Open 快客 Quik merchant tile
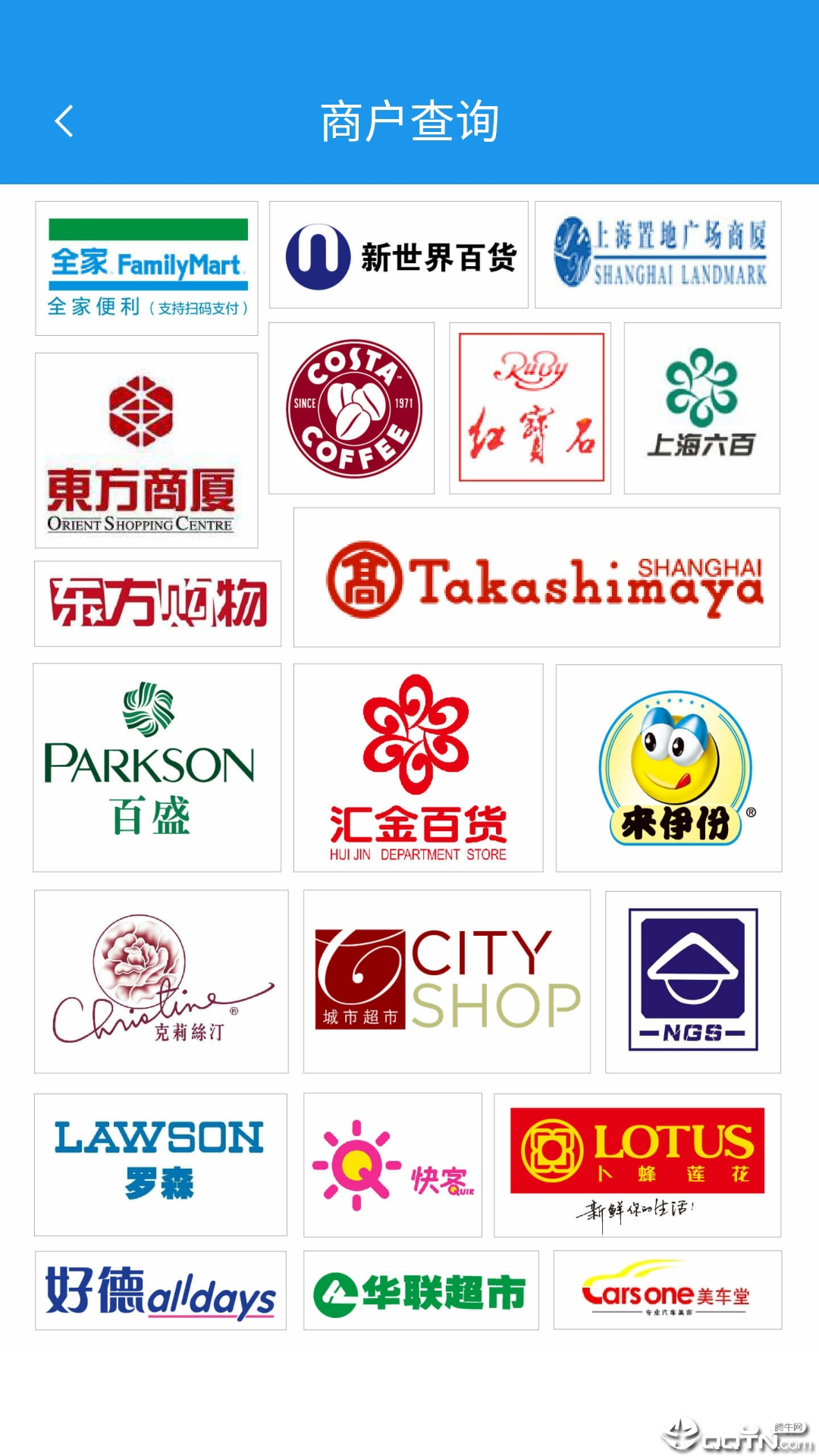 point(393,1164)
